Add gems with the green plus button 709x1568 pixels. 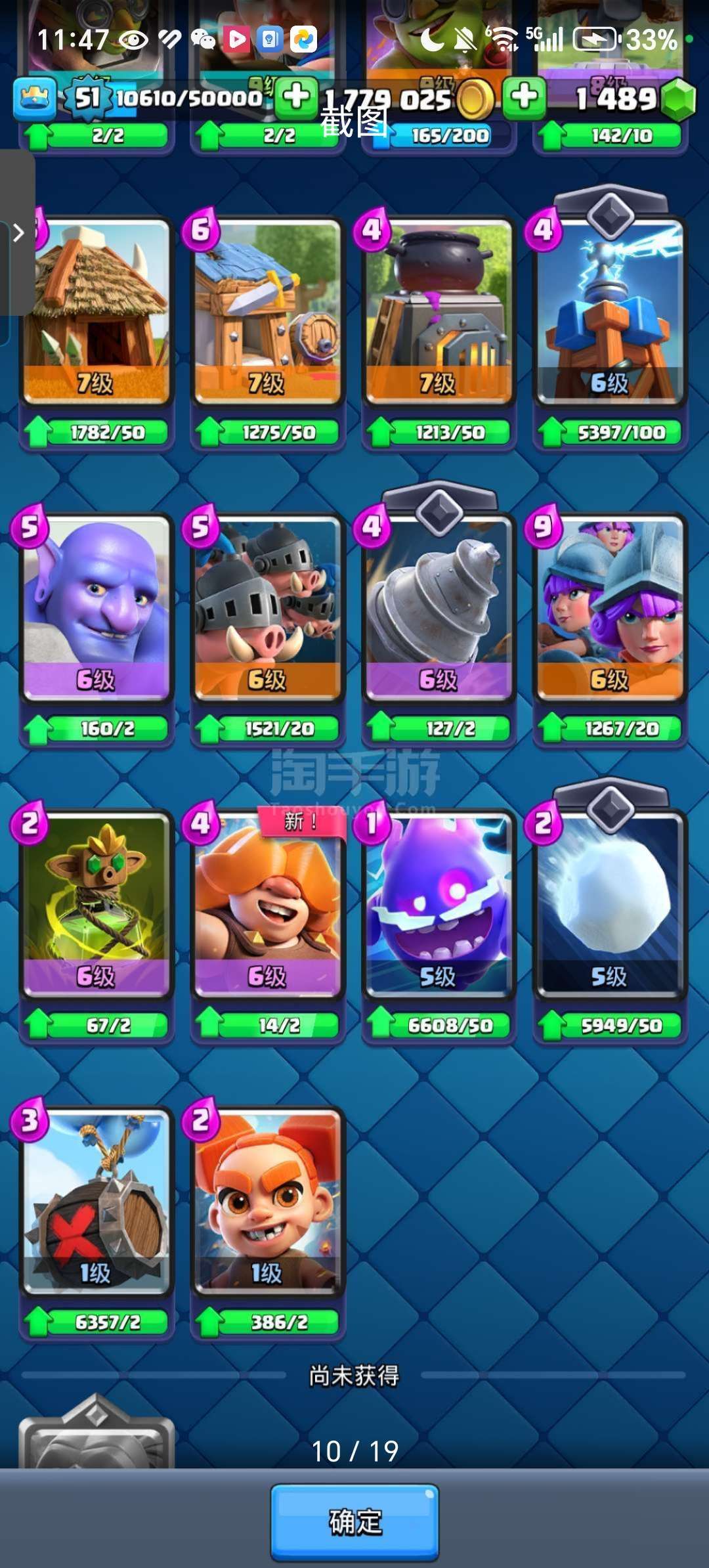524,97
